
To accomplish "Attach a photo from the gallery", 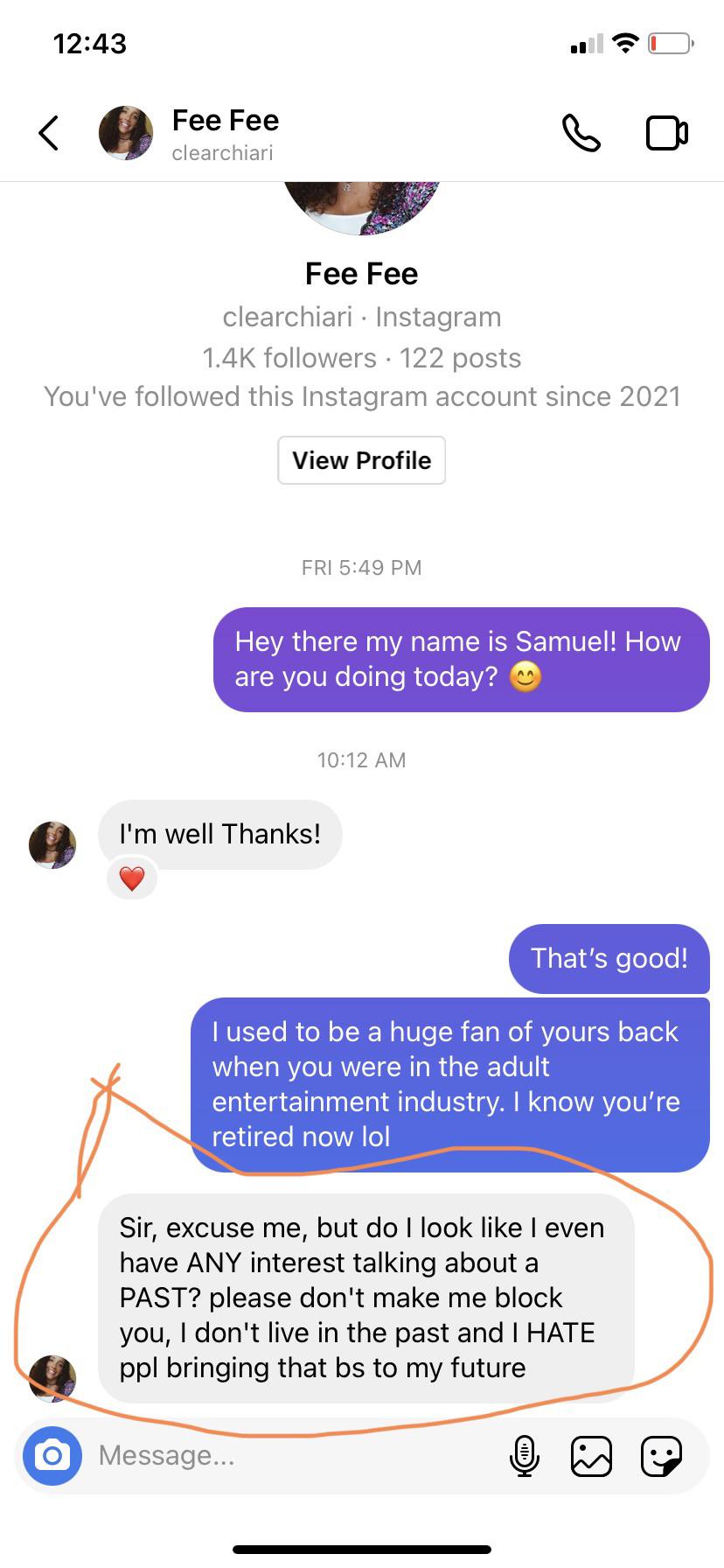I will pyautogui.click(x=591, y=1456).
